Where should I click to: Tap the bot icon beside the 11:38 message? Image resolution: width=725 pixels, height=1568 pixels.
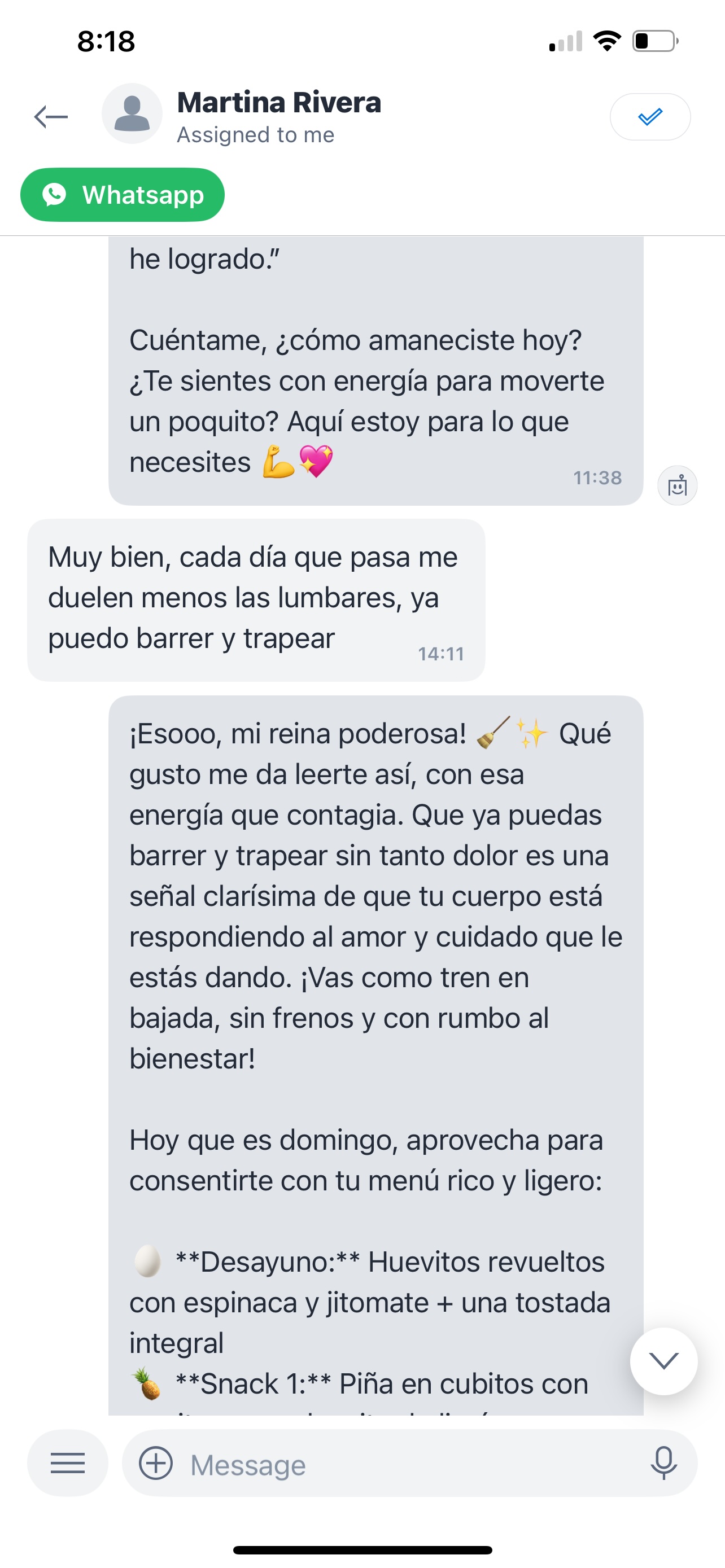(677, 486)
